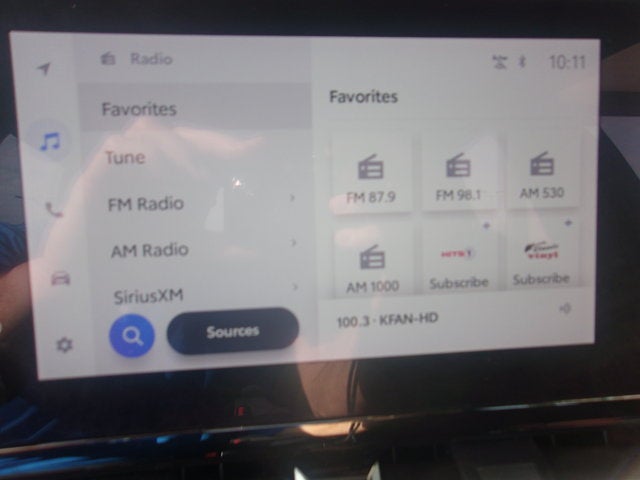Open the vehicle car icon
Screen dimensions: 640x480
60,278
